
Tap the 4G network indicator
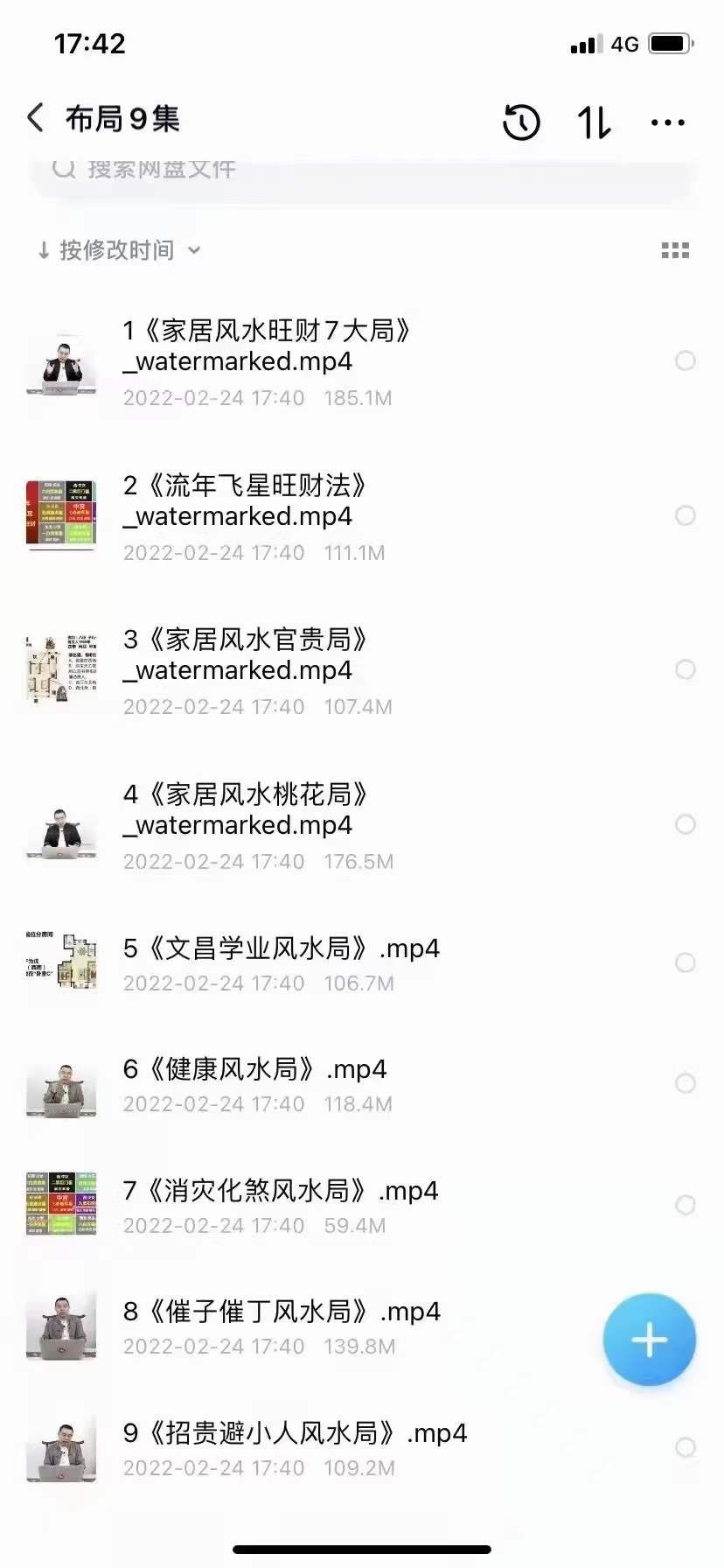[x=623, y=42]
